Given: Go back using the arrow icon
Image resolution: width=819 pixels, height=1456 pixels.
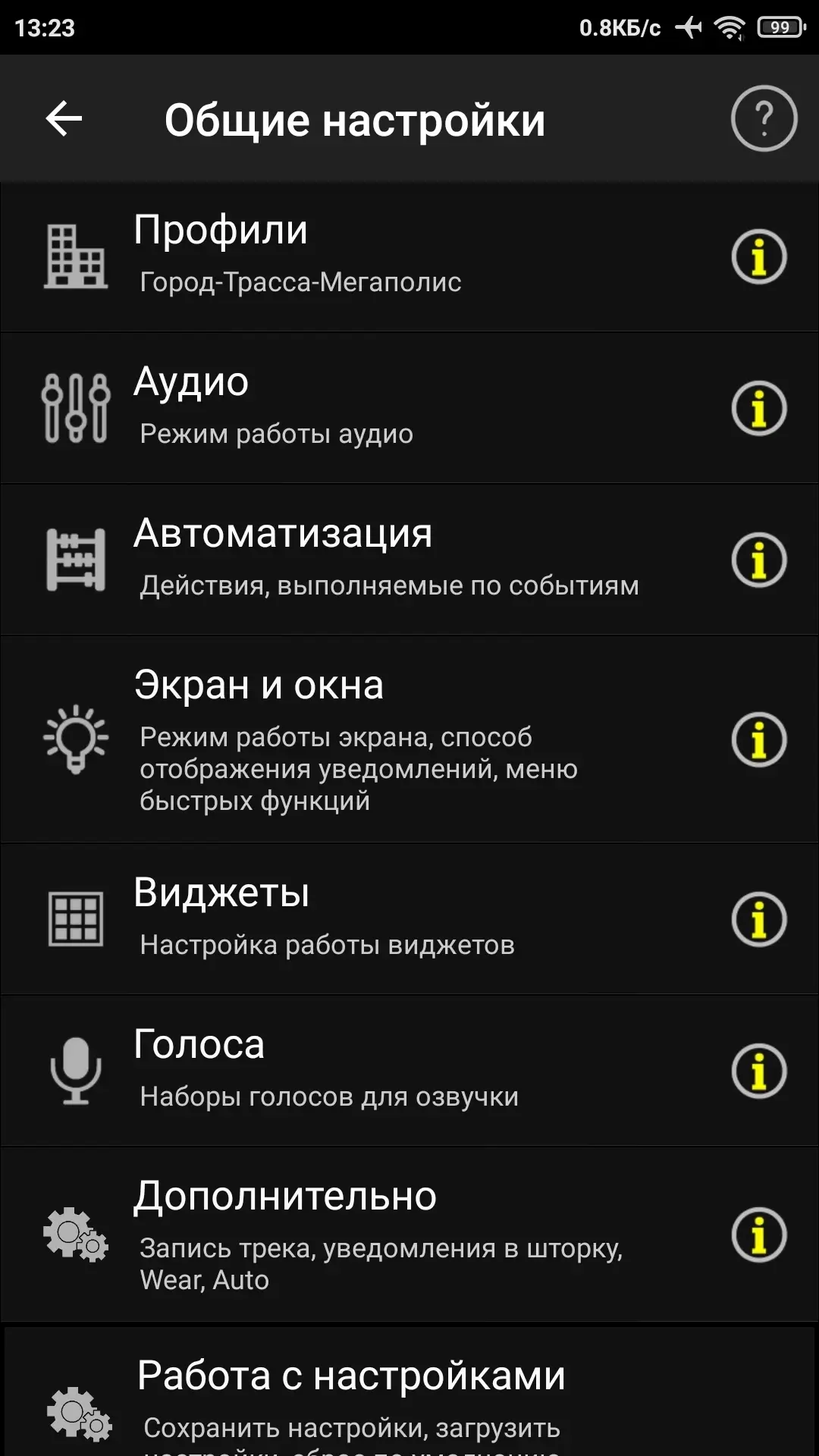Looking at the screenshot, I should [64, 119].
